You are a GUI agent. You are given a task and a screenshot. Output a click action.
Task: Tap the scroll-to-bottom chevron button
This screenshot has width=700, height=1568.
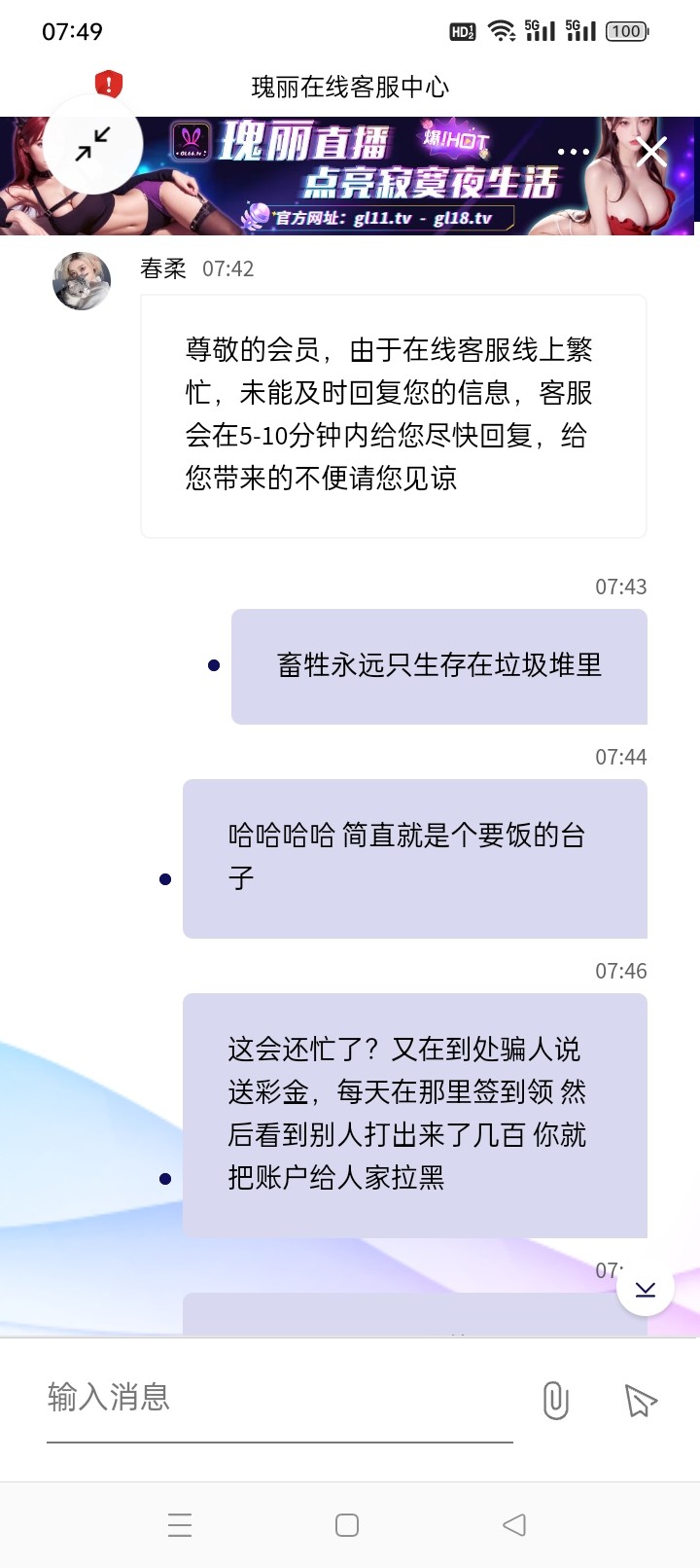click(x=644, y=1287)
